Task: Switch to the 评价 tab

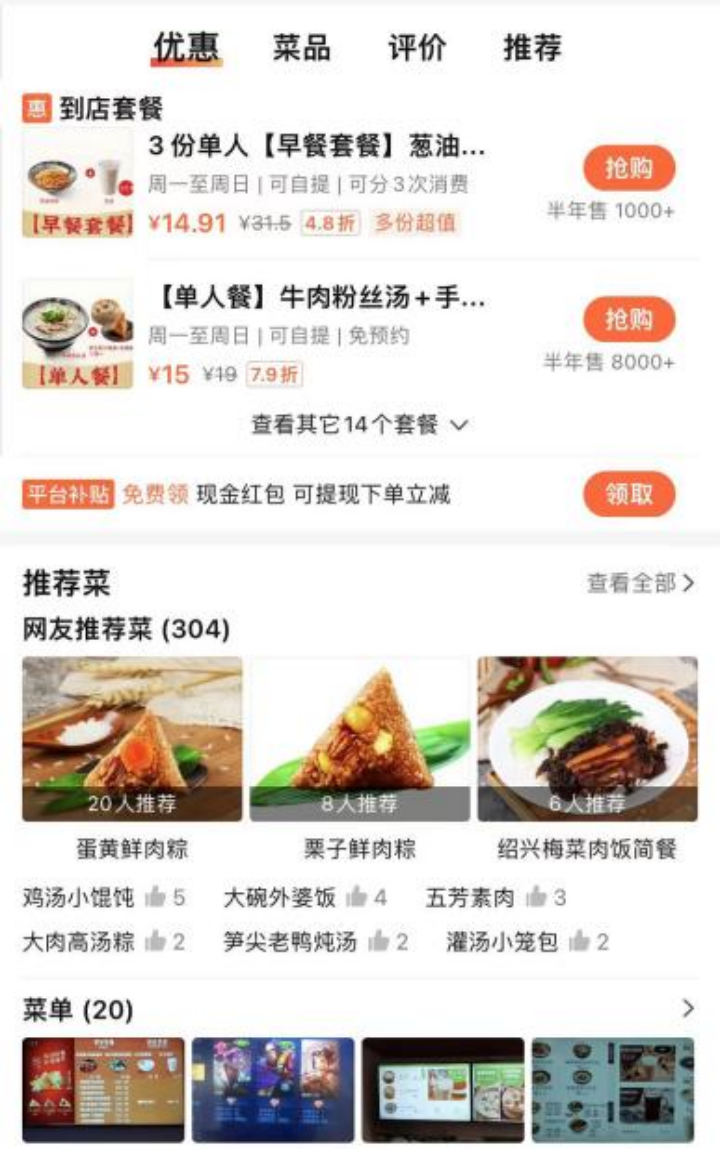Action: [417, 47]
